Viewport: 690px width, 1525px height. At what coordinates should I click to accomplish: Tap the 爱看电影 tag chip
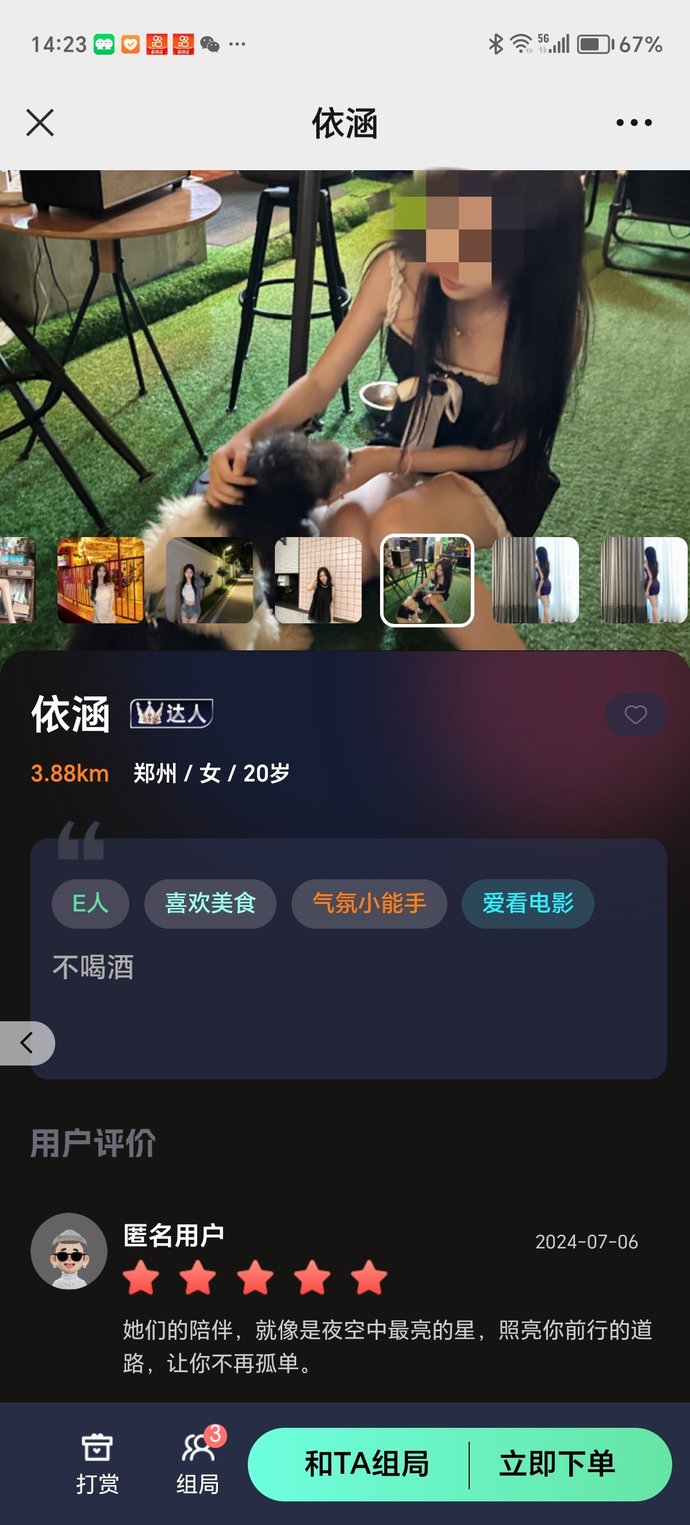[x=528, y=904]
